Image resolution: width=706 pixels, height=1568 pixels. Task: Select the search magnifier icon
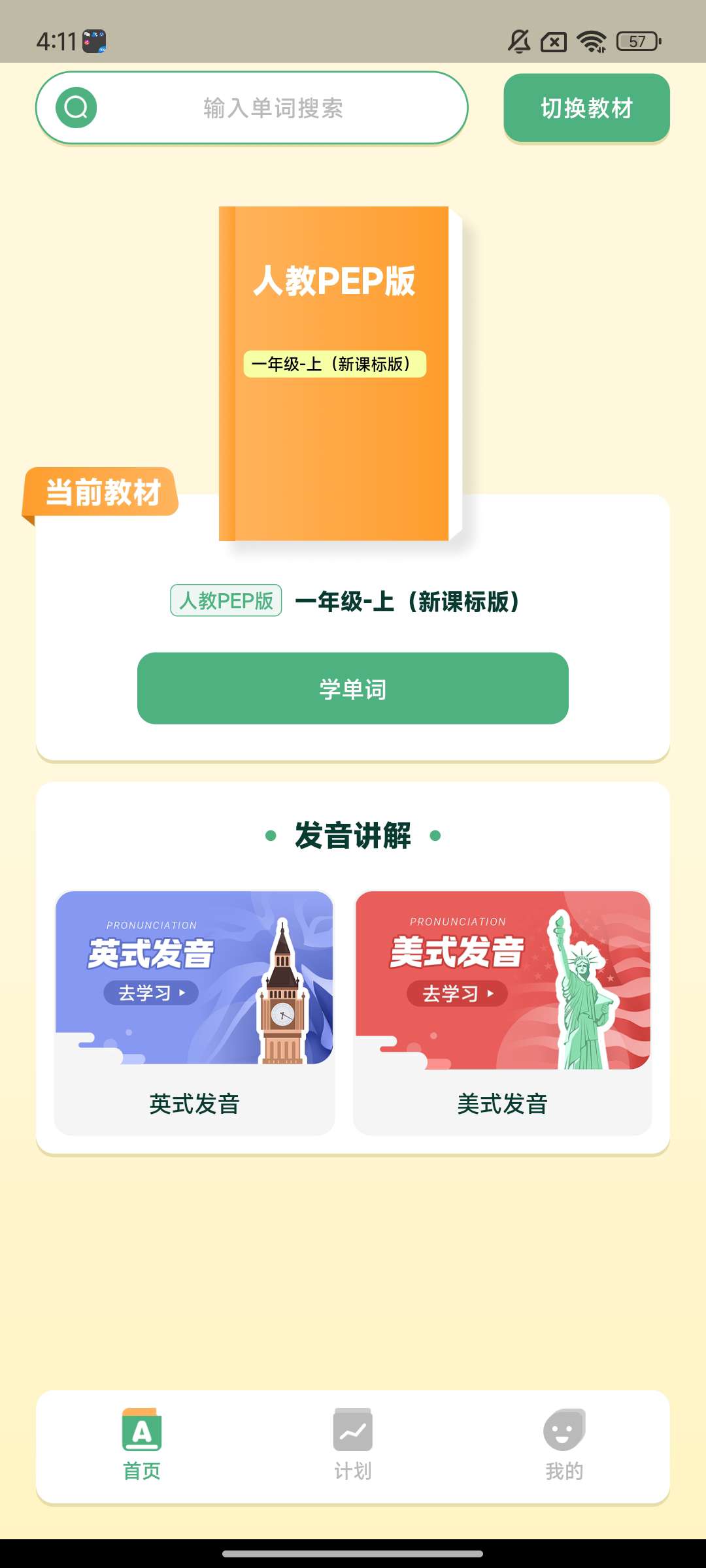(76, 107)
